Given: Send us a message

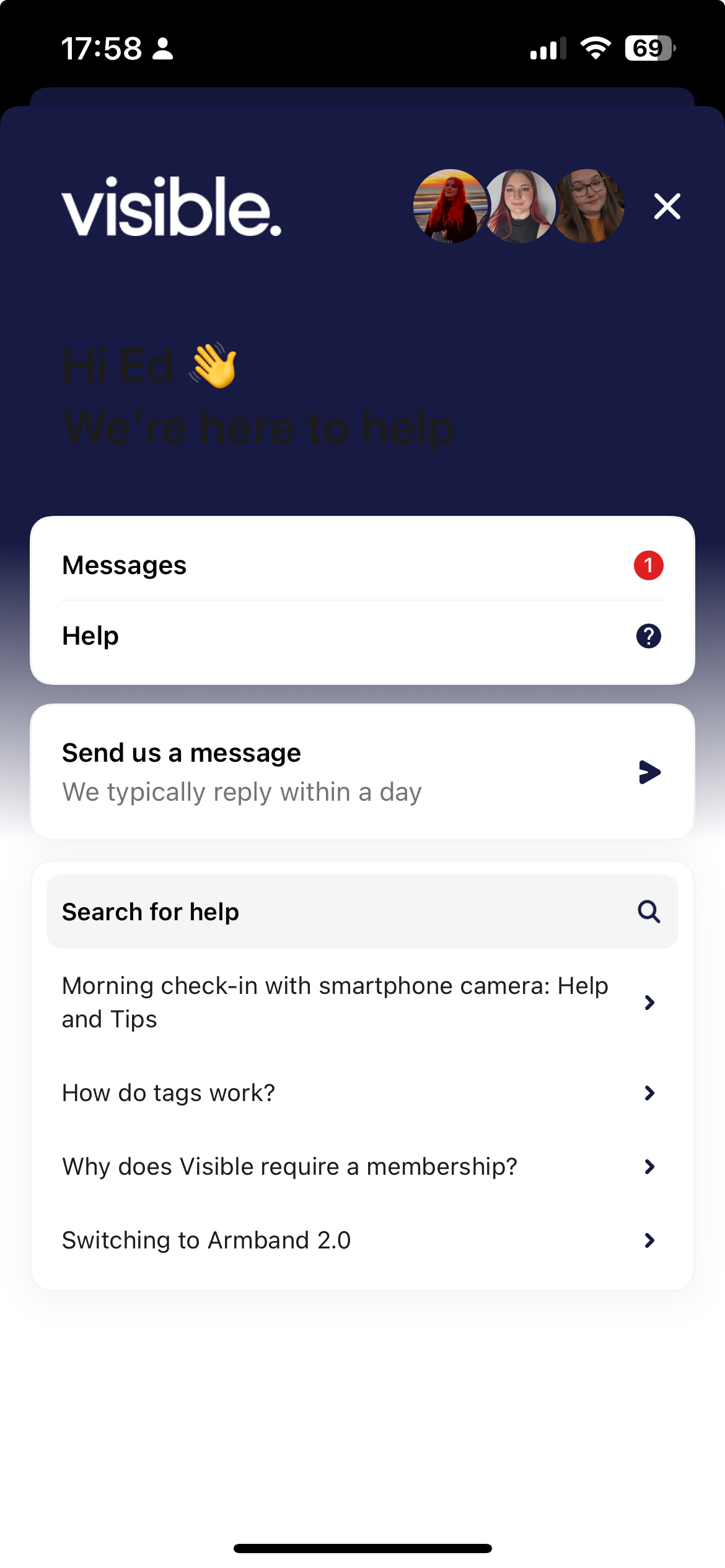Looking at the screenshot, I should (x=362, y=772).
